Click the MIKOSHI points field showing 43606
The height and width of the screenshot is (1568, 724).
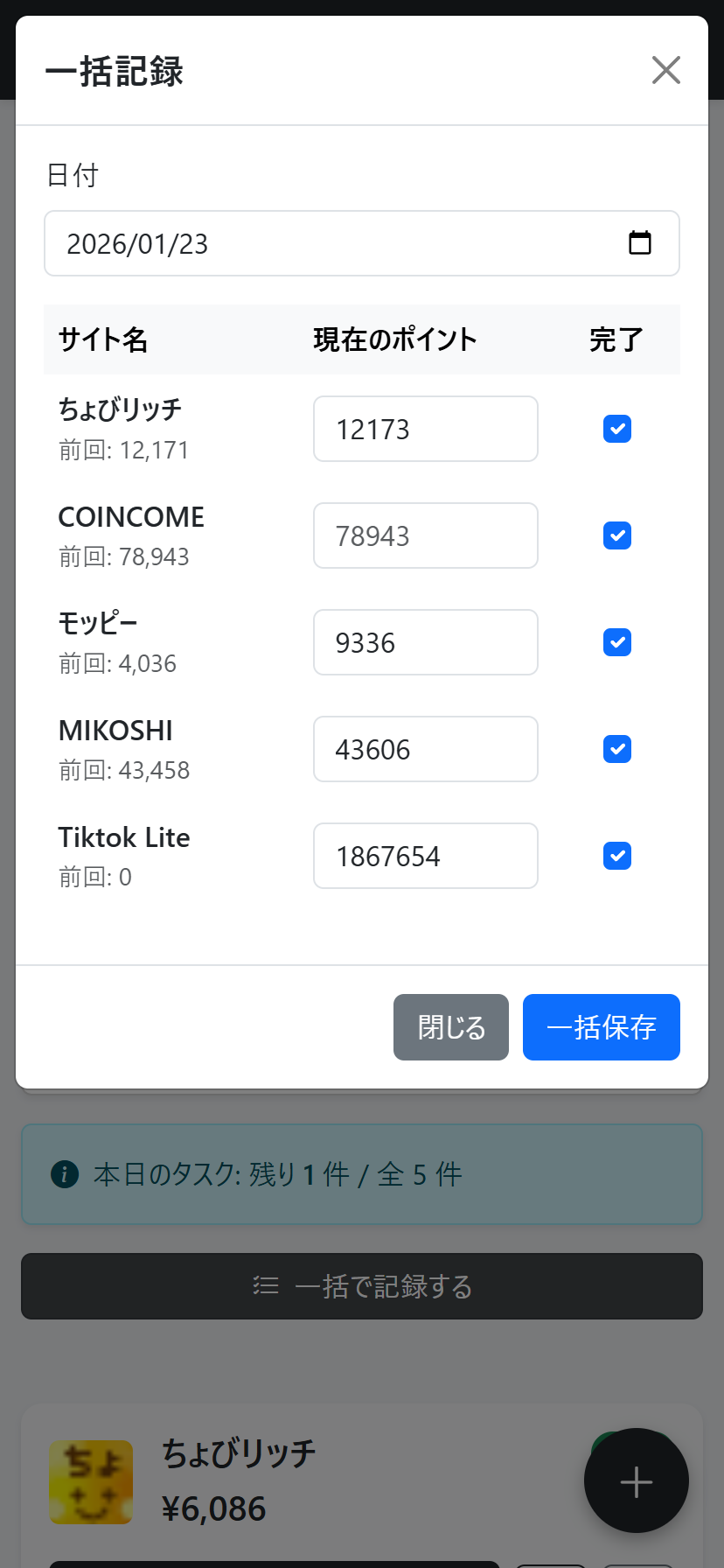coord(425,749)
